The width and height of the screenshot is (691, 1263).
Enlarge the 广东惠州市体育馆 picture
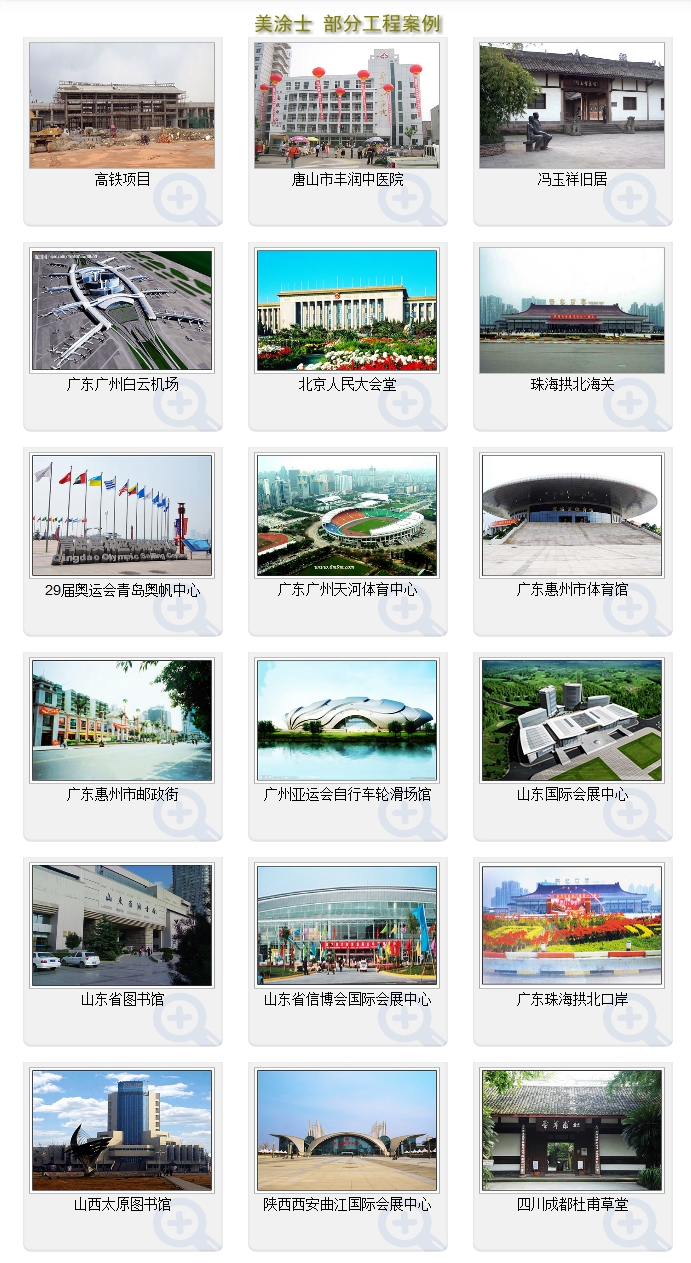(x=572, y=516)
